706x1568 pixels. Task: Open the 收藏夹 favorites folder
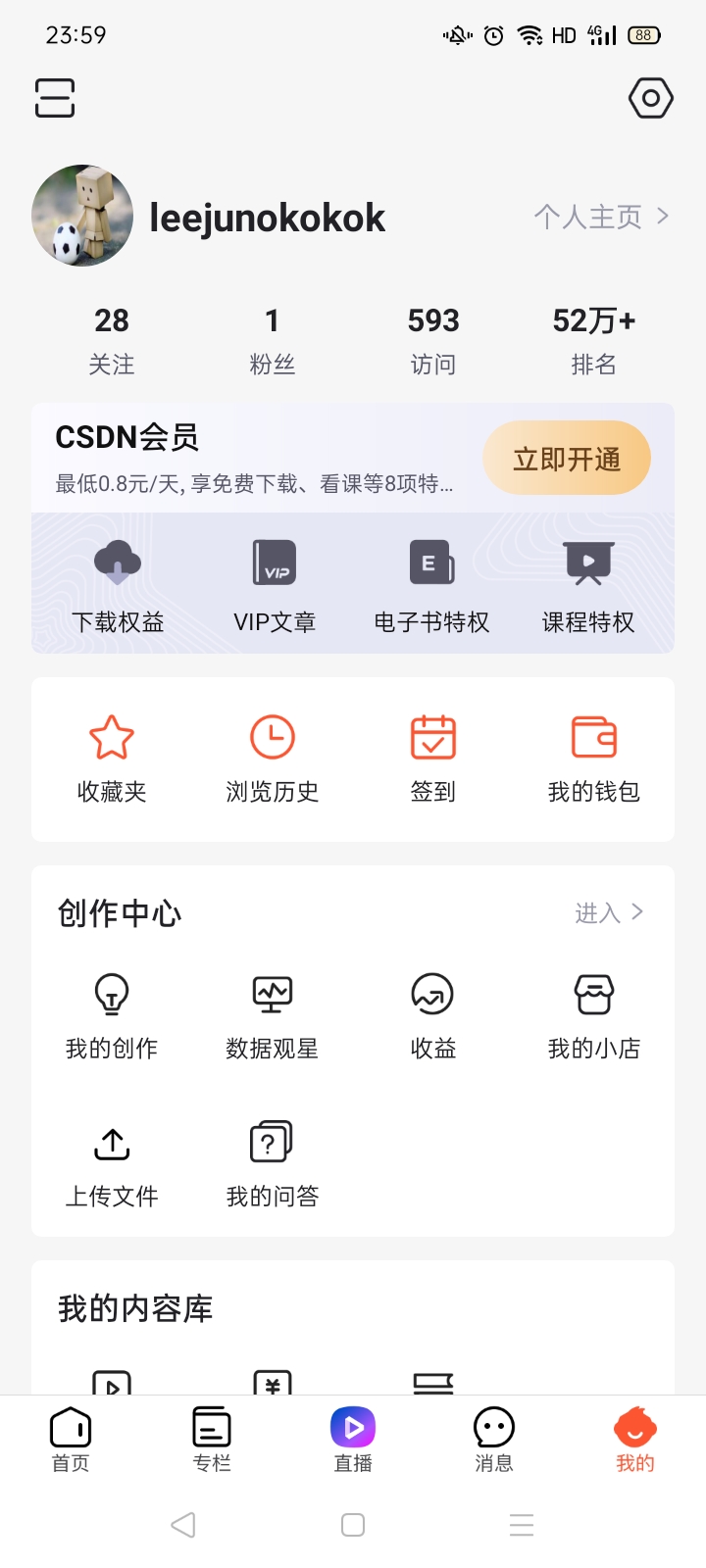(112, 759)
